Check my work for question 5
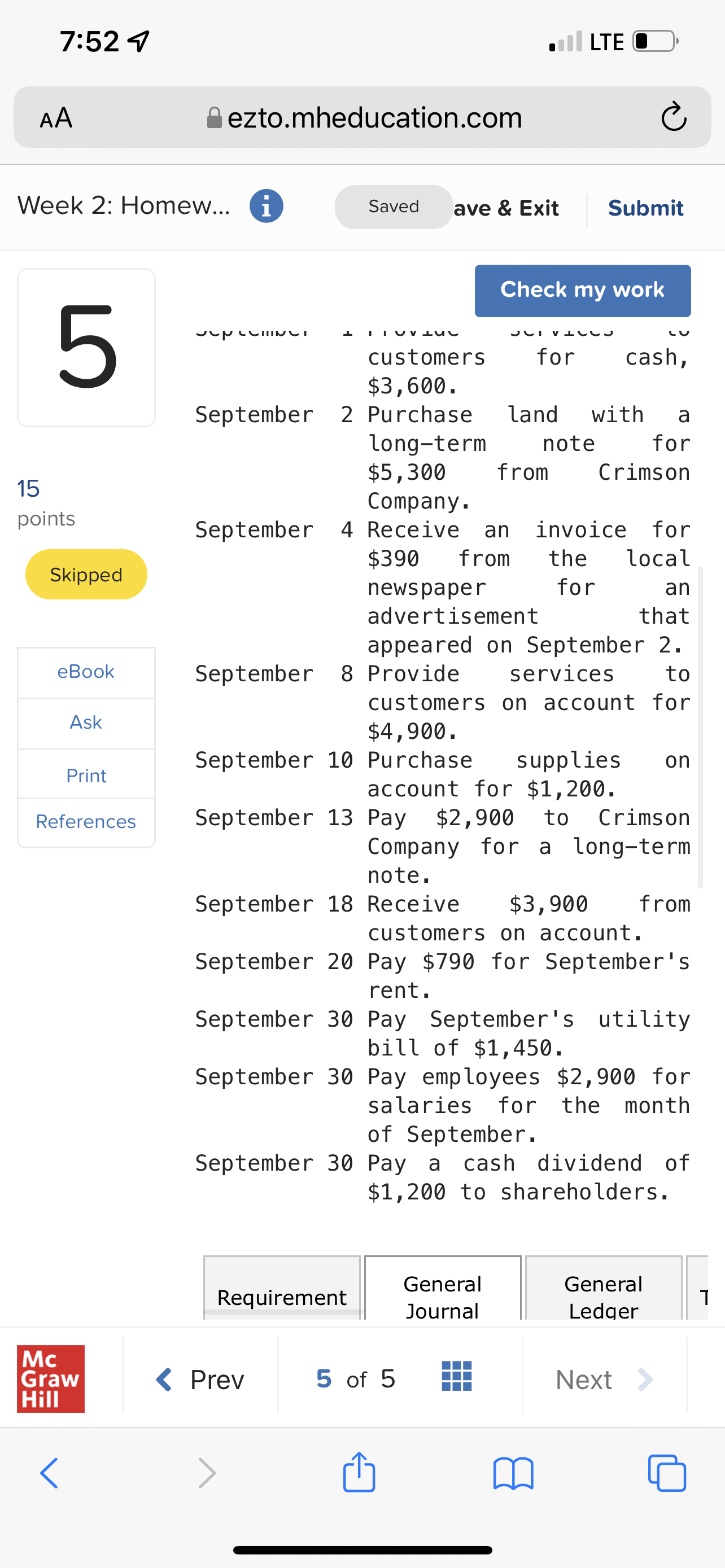725x1568 pixels. 582,290
